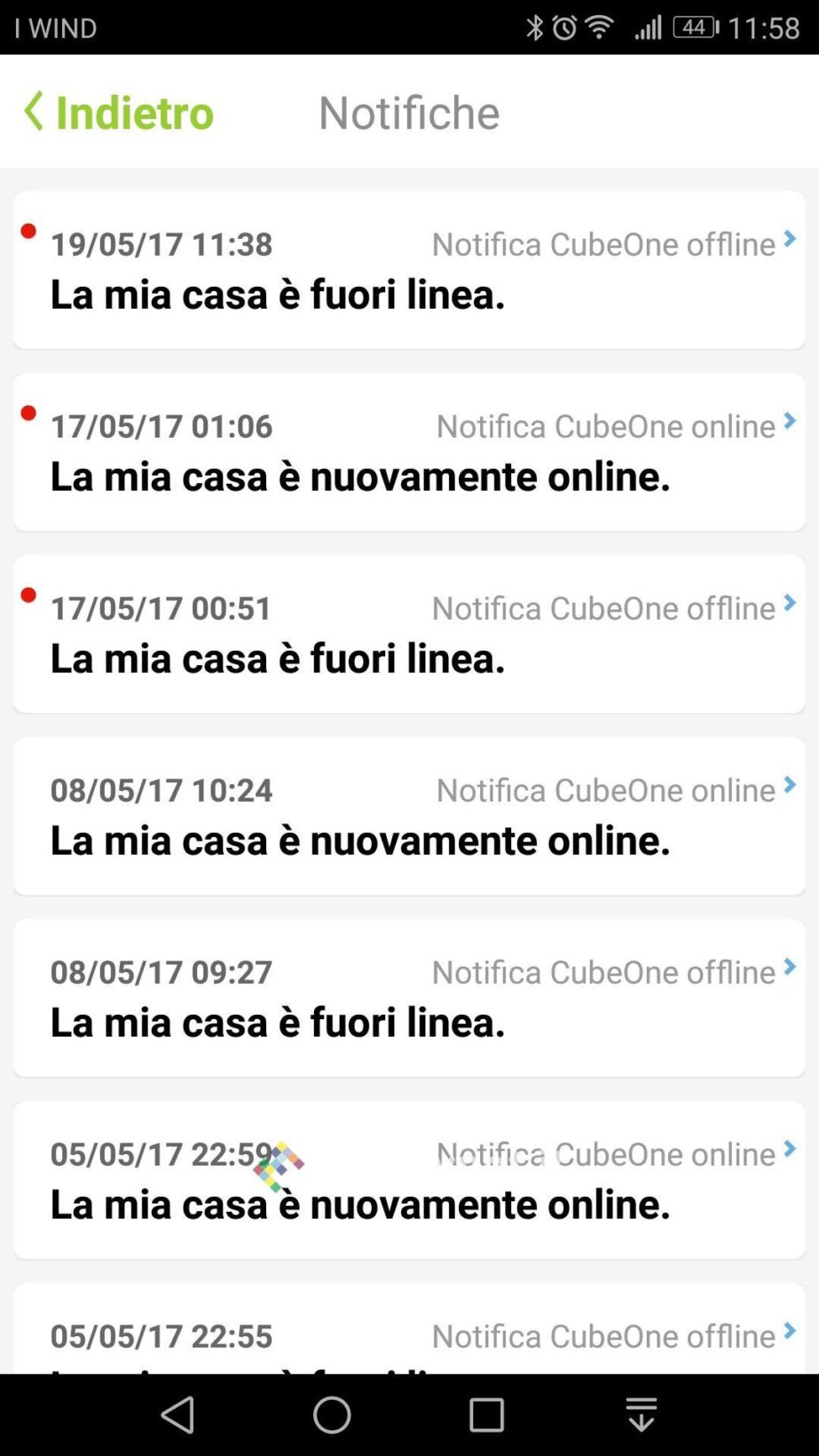Open the 05/05/17 22:59 online notification

(x=409, y=1180)
